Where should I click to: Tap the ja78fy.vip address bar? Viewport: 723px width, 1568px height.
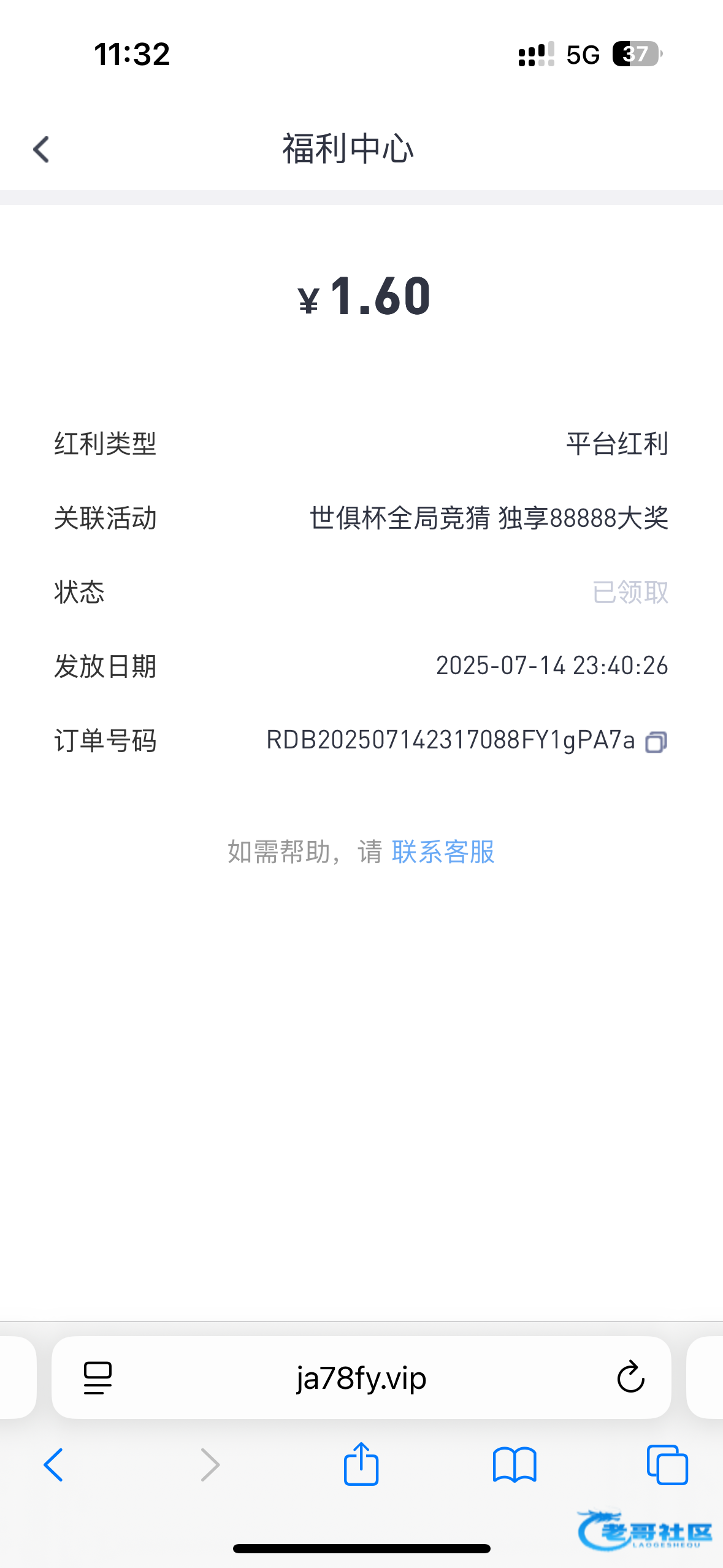(361, 1378)
